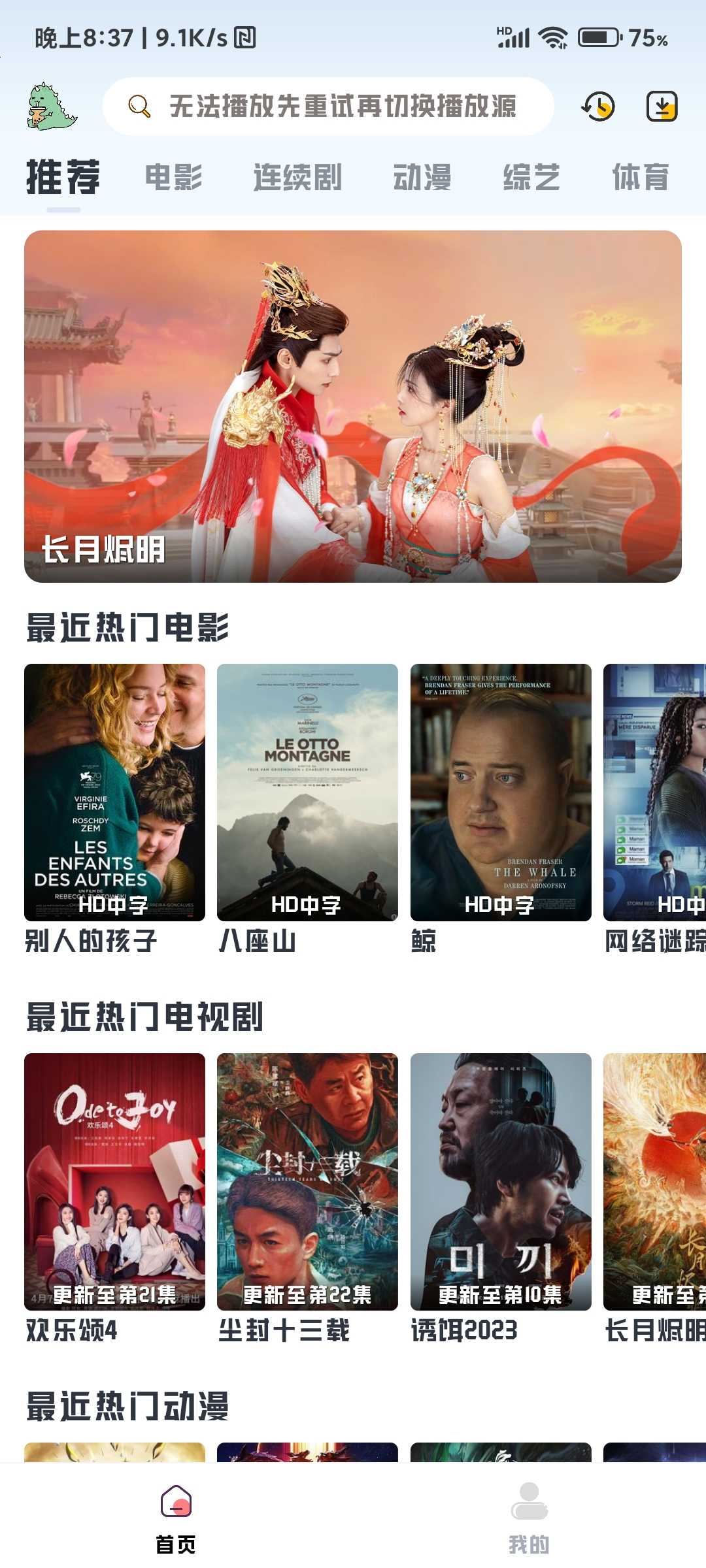Open the series 尘封十三载
This screenshot has width=706, height=1568.
click(x=307, y=1182)
